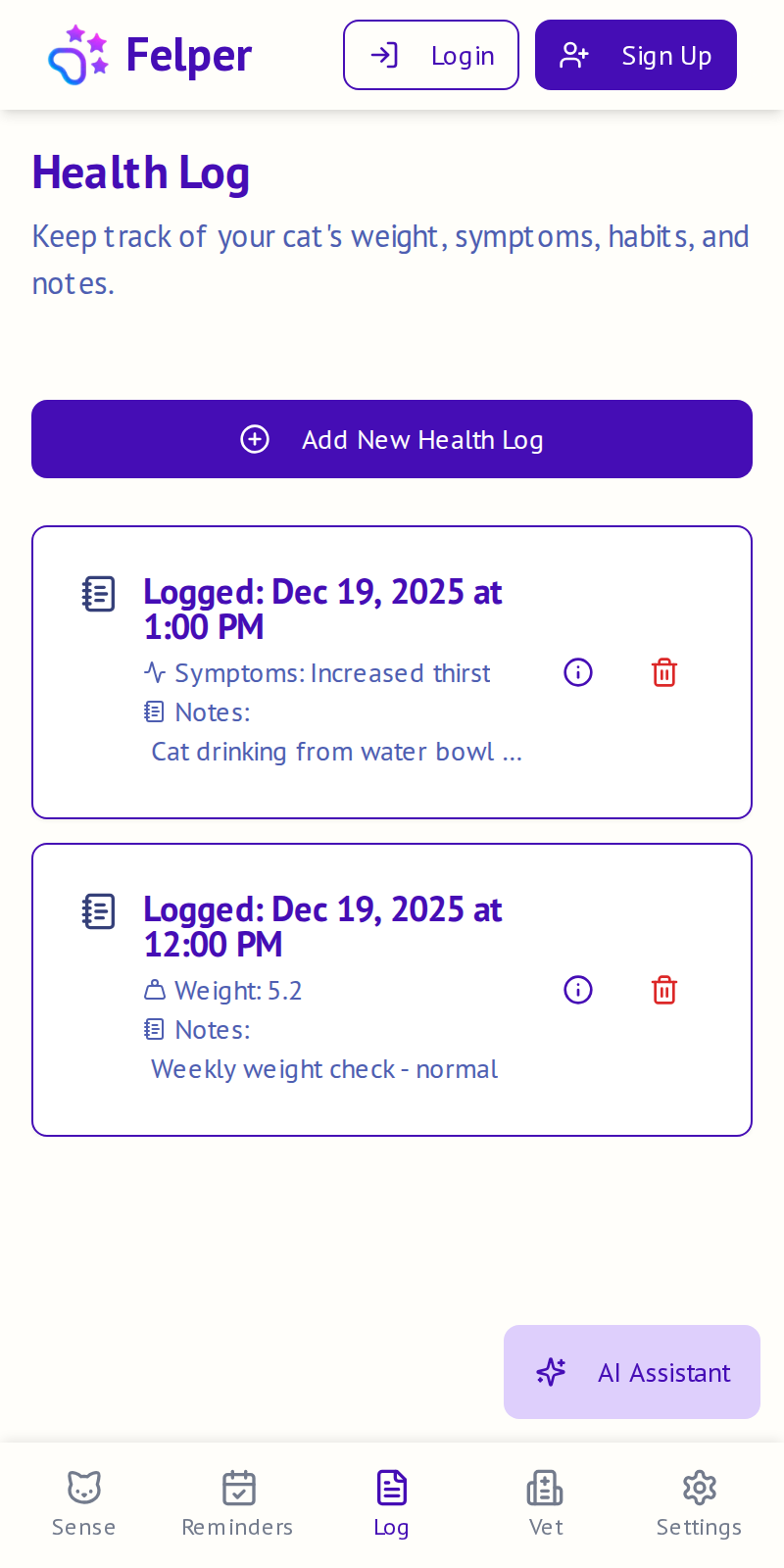Select the Dec 19 weight log card
784x1568 pixels.
click(x=392, y=989)
